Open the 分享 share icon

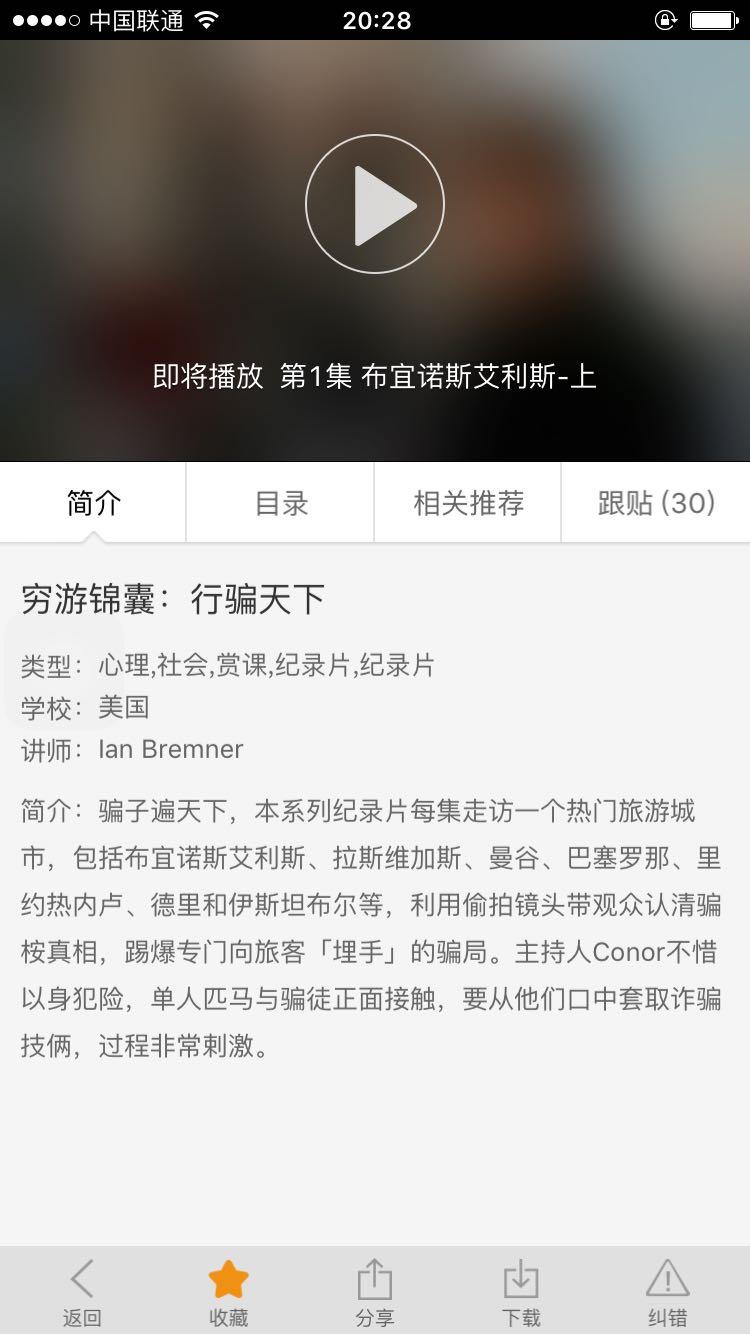(375, 1278)
